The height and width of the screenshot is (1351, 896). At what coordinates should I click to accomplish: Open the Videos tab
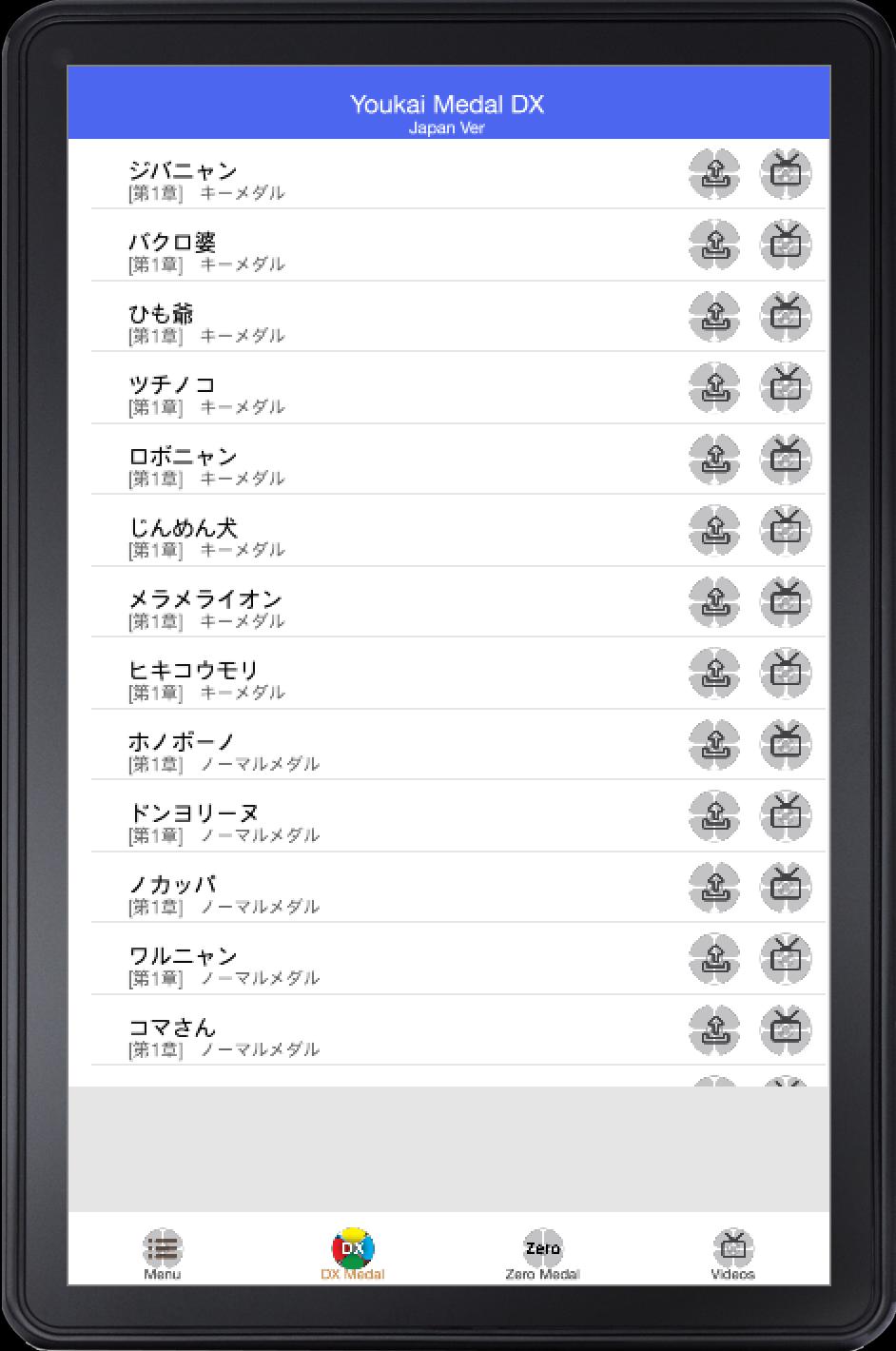pyautogui.click(x=732, y=1253)
